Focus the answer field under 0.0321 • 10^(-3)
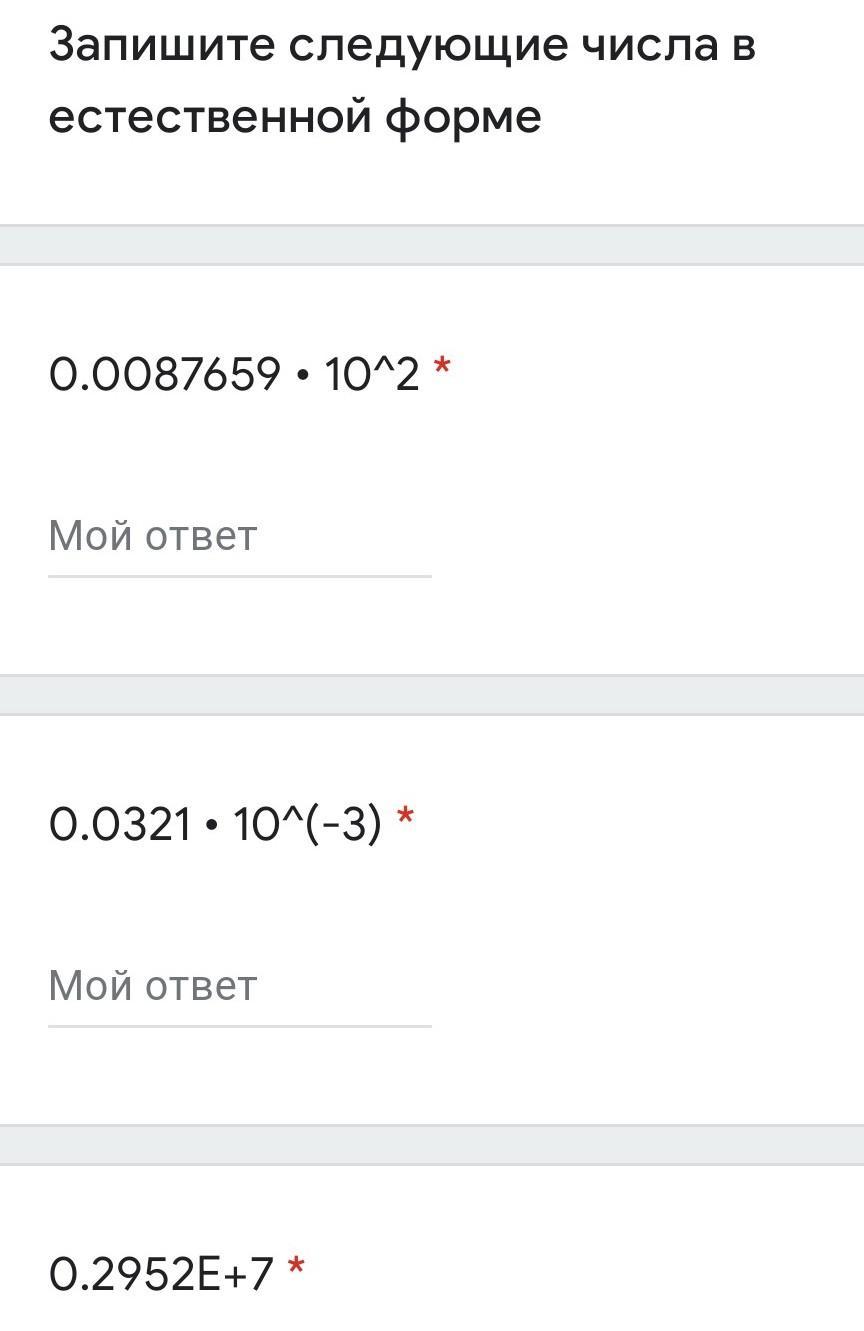Image resolution: width=864 pixels, height=1331 pixels. click(x=239, y=987)
